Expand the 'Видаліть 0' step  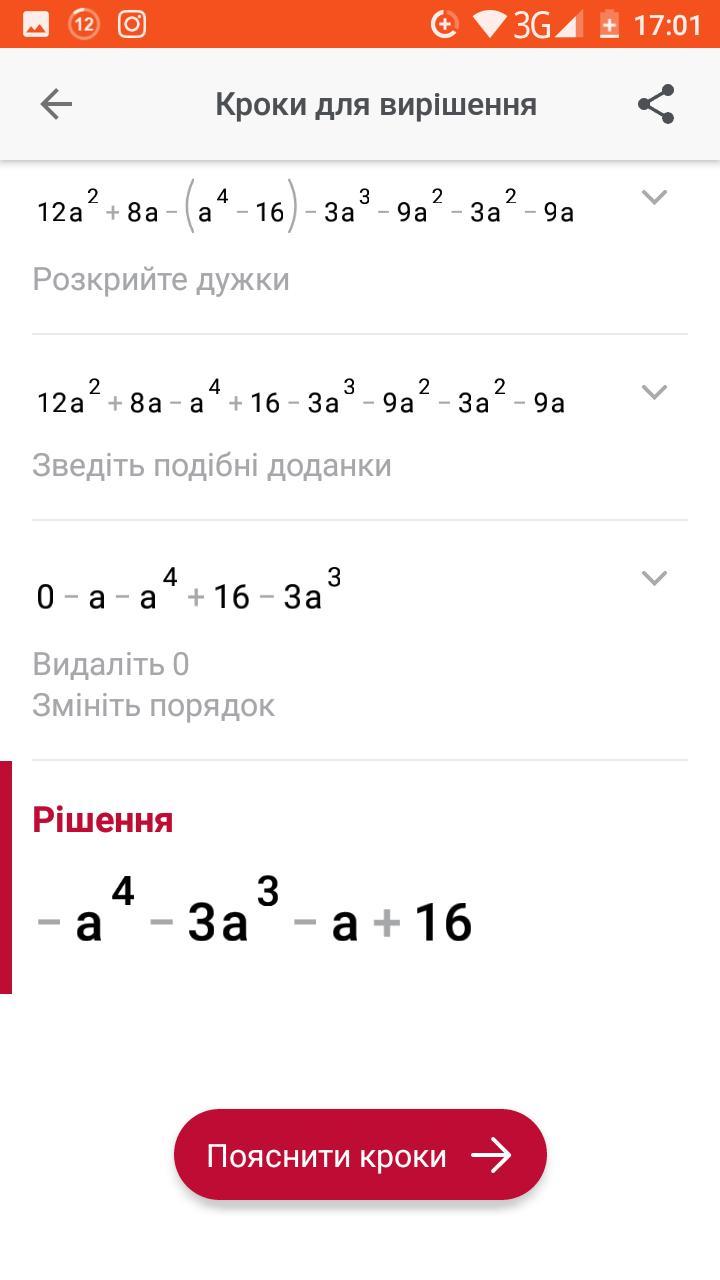[654, 578]
